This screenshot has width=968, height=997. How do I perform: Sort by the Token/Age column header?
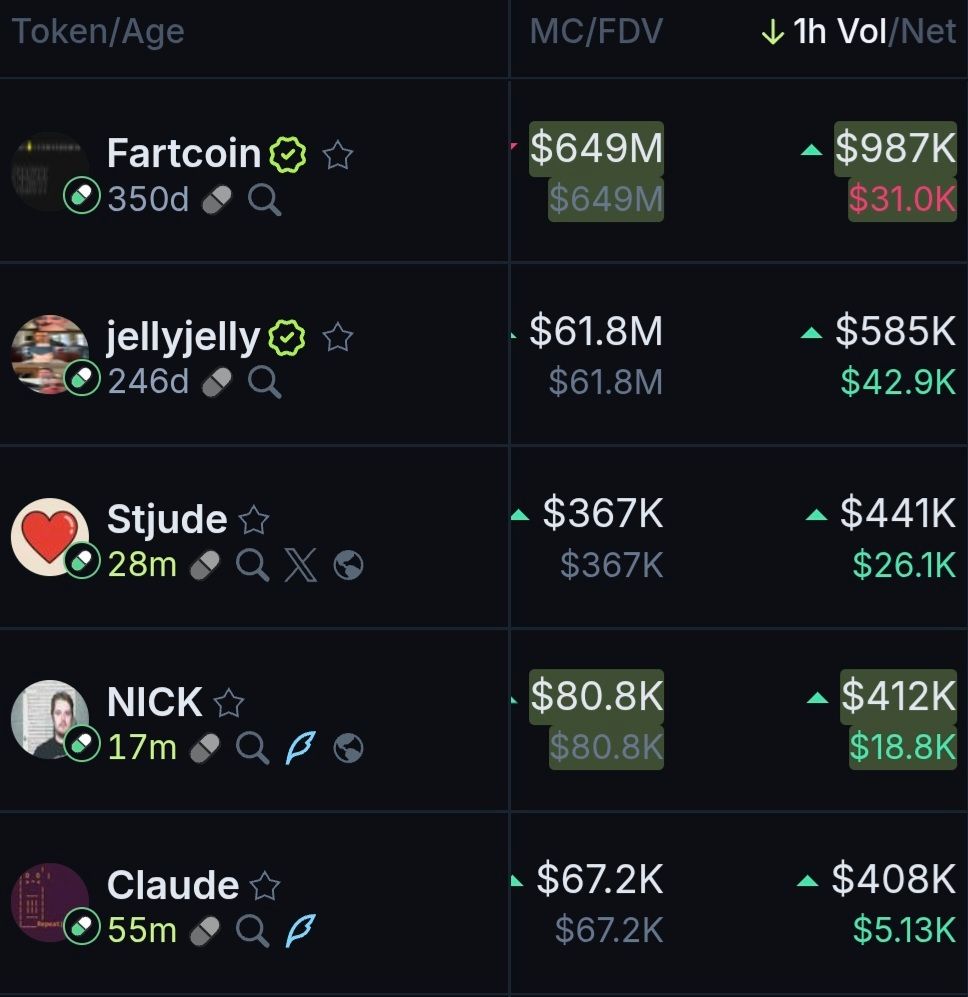(x=98, y=32)
